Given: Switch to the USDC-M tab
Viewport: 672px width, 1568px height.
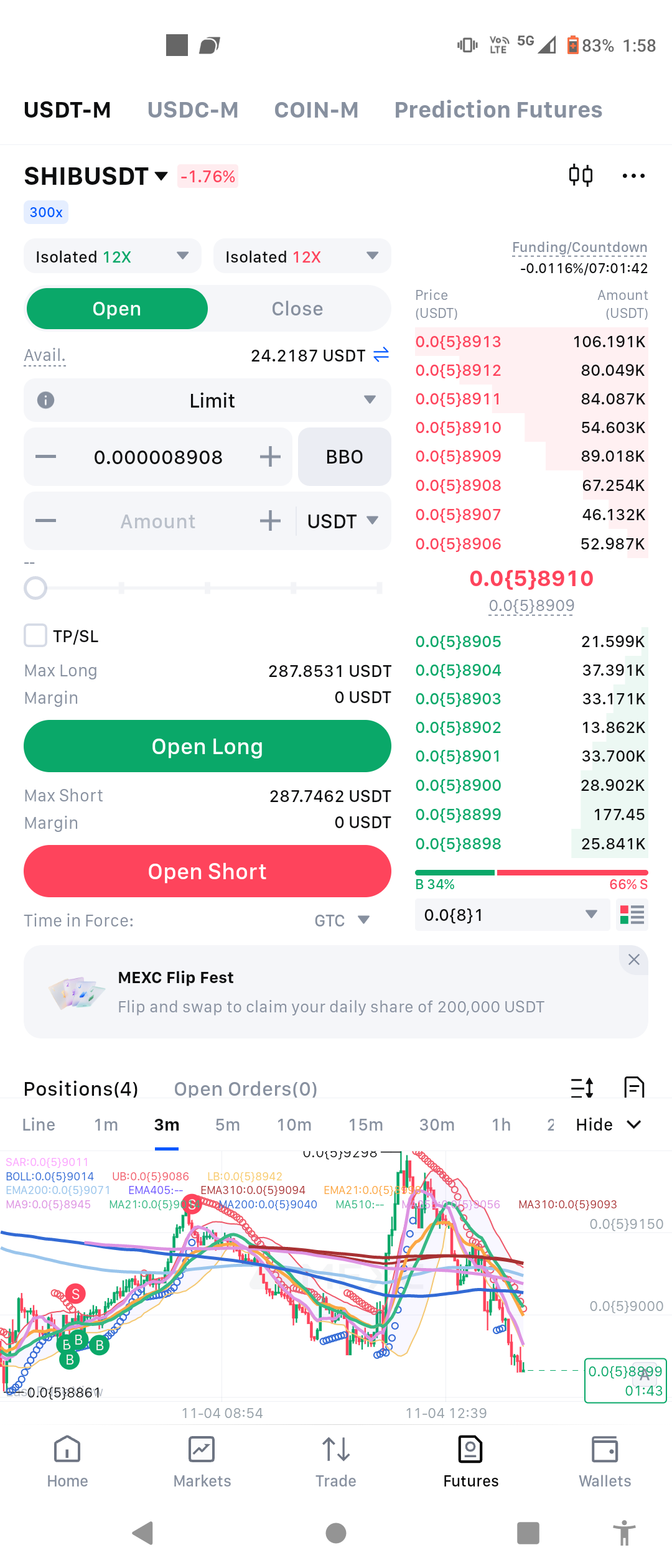Looking at the screenshot, I should click(193, 110).
